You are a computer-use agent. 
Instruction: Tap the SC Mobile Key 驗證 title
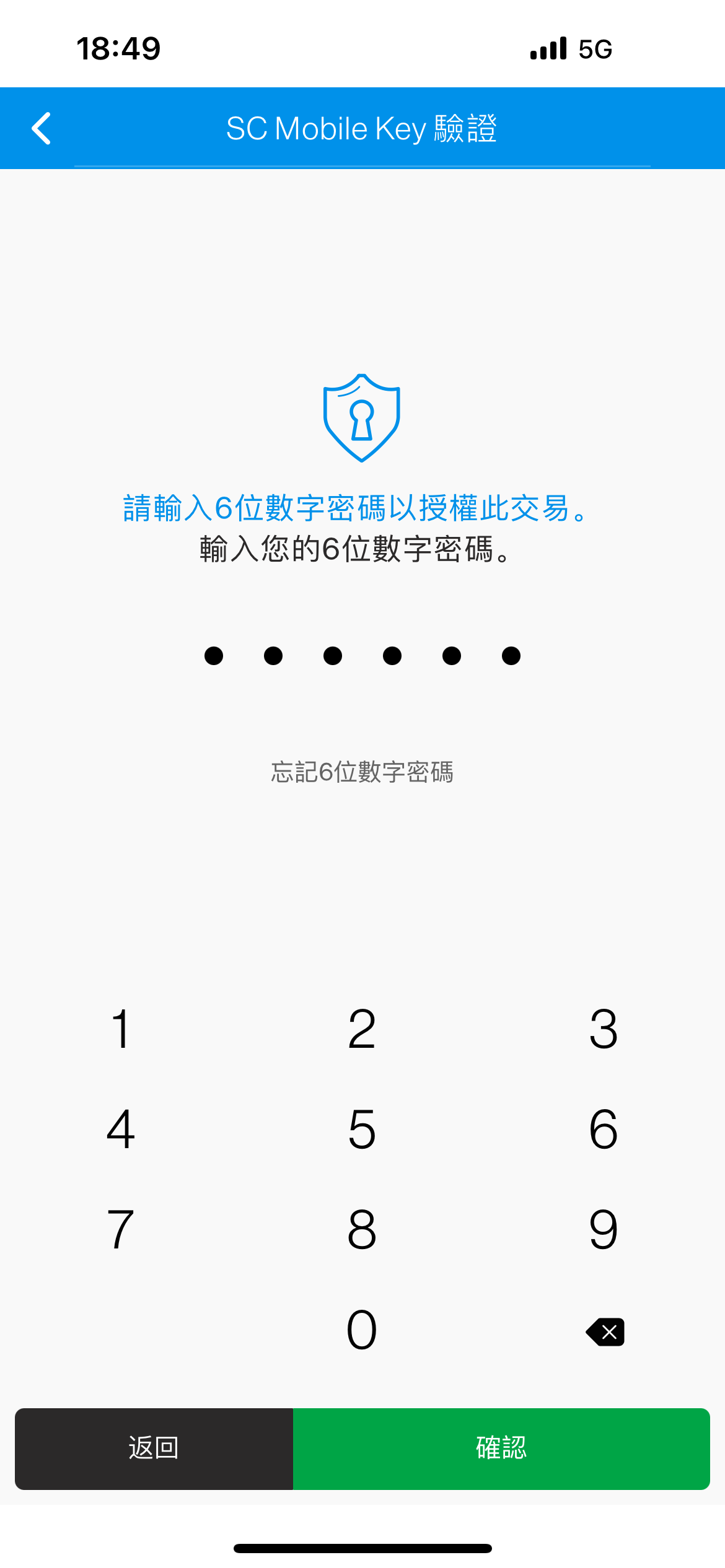[x=361, y=128]
